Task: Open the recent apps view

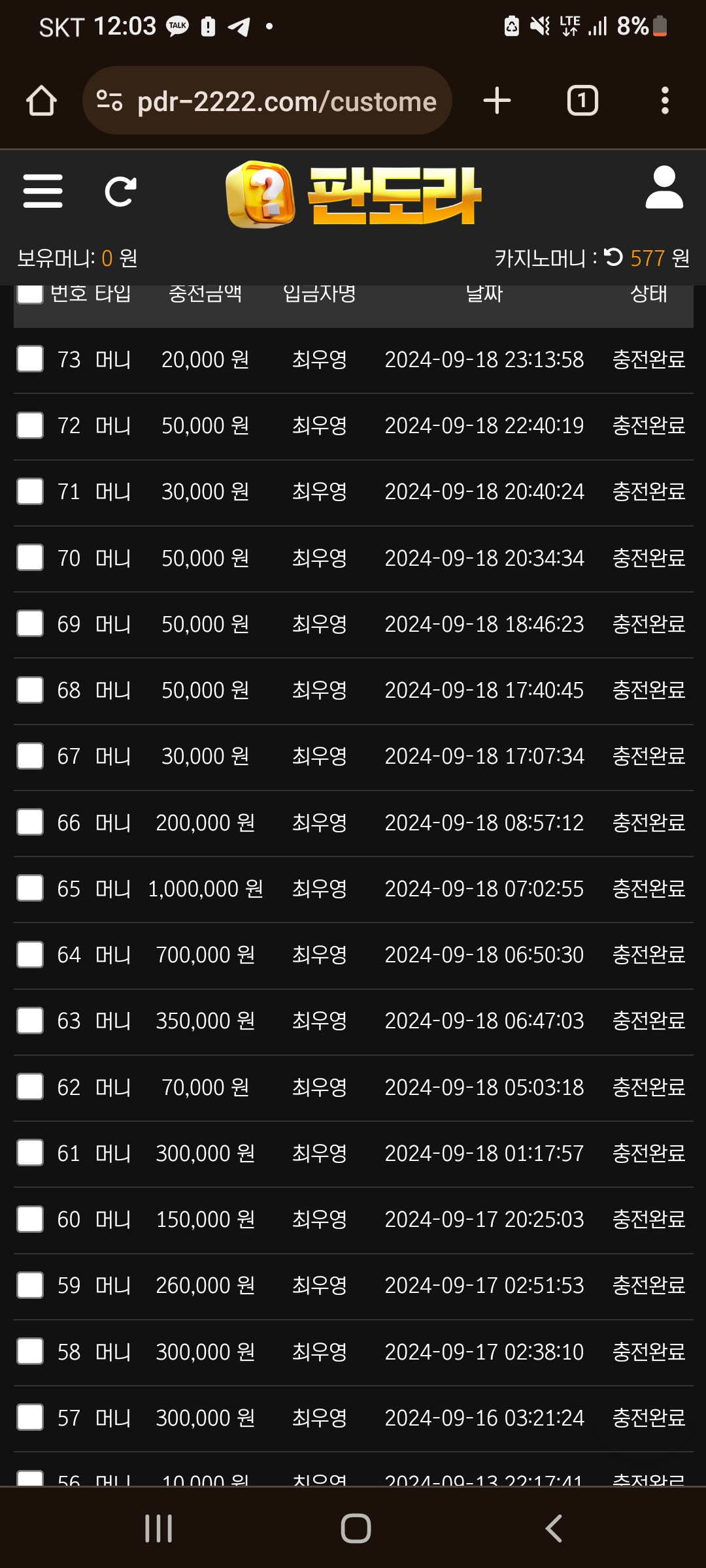Action: pyautogui.click(x=159, y=1528)
